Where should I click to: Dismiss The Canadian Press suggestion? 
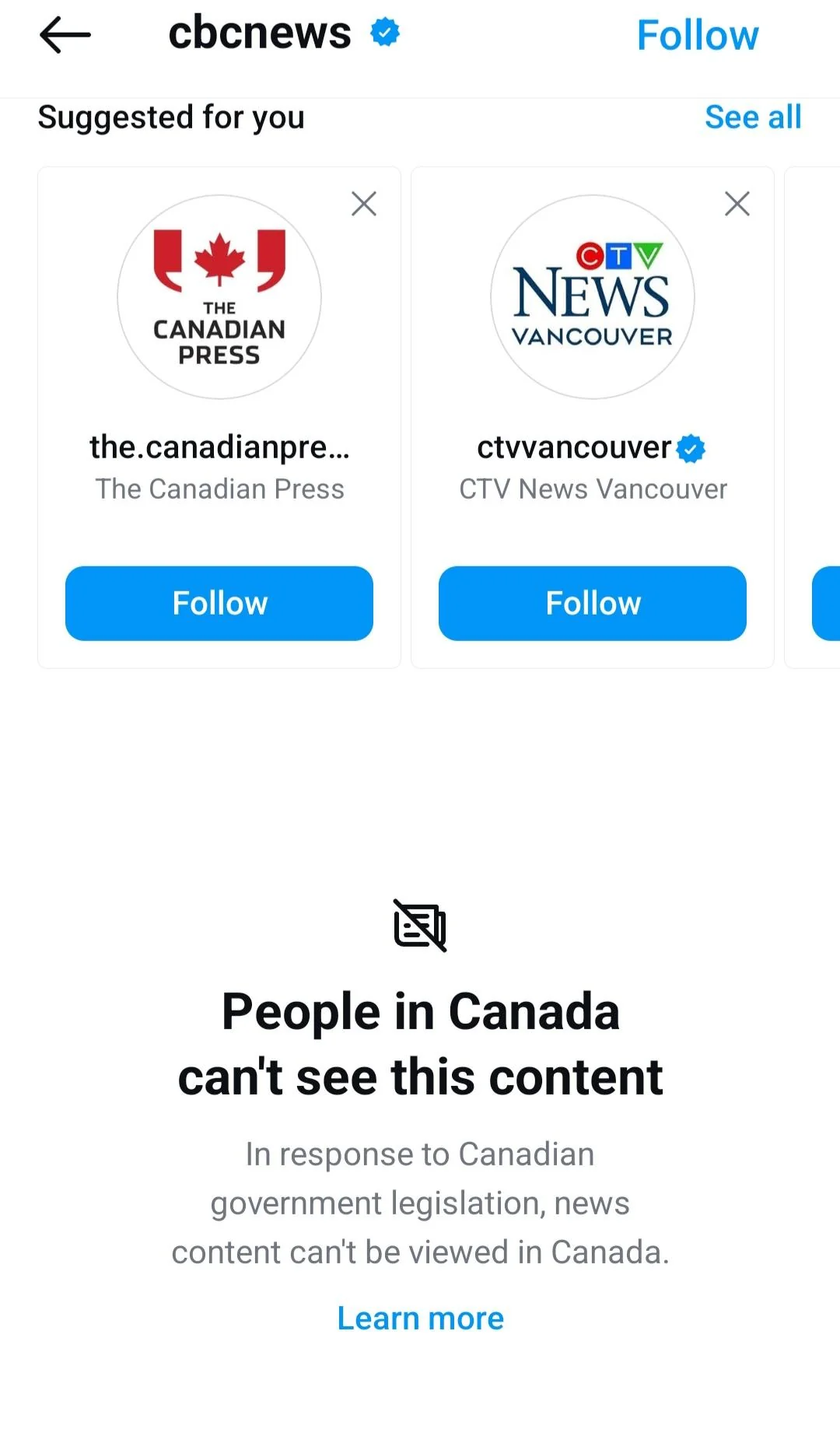[x=363, y=204]
